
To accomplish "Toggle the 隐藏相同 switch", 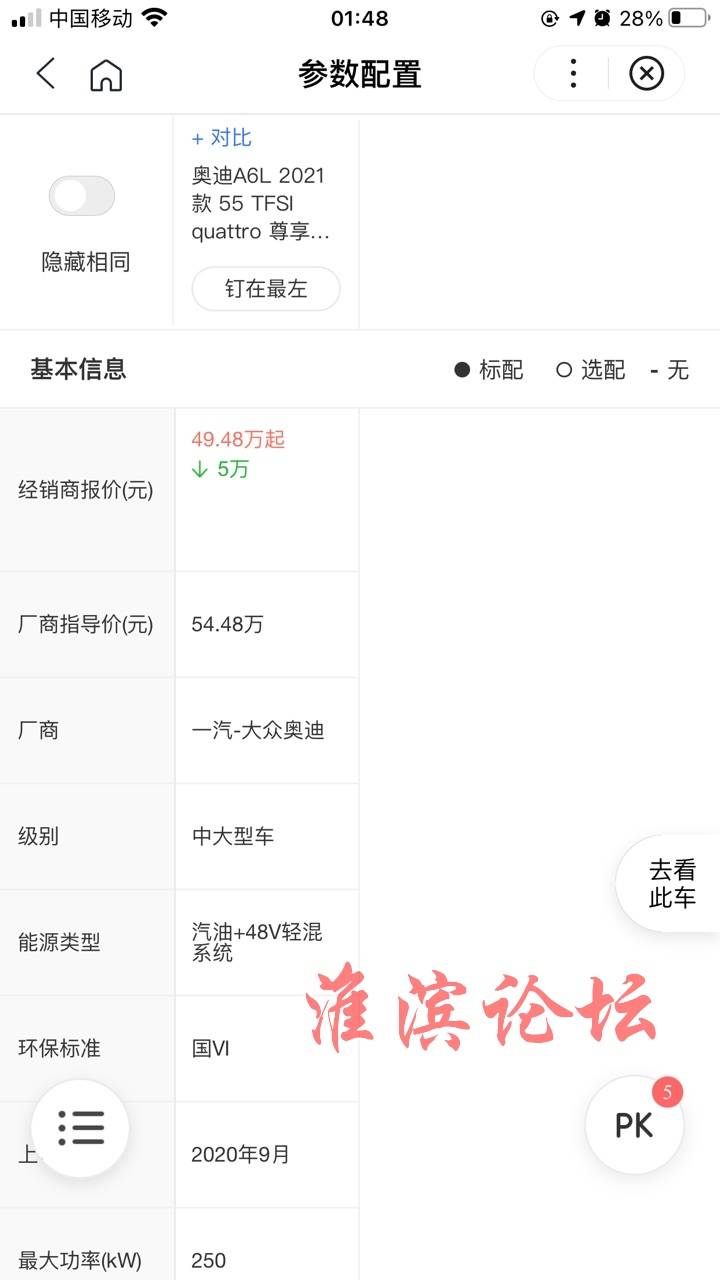I will point(82,196).
